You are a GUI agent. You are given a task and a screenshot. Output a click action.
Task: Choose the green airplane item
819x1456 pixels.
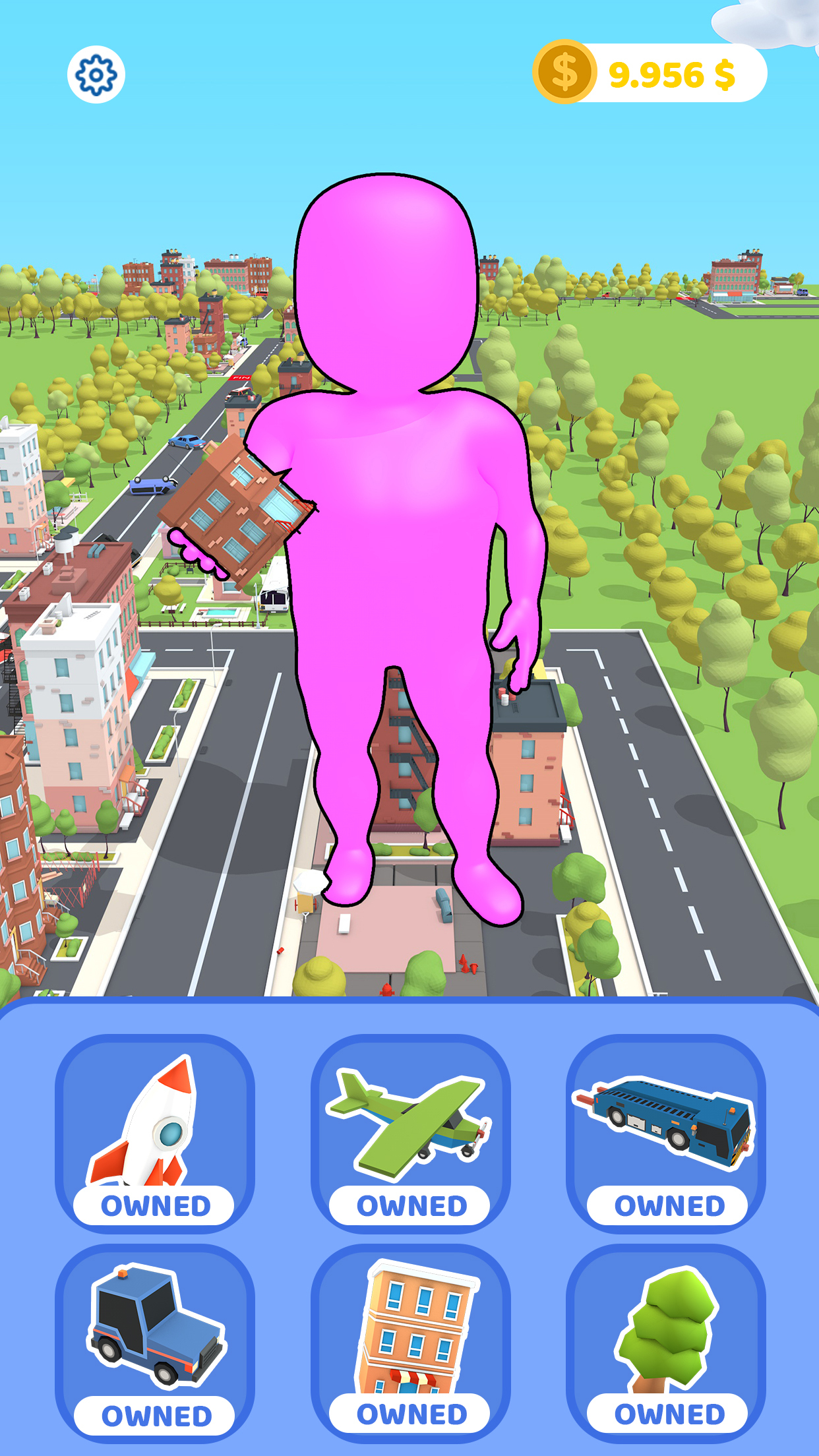tap(410, 1133)
